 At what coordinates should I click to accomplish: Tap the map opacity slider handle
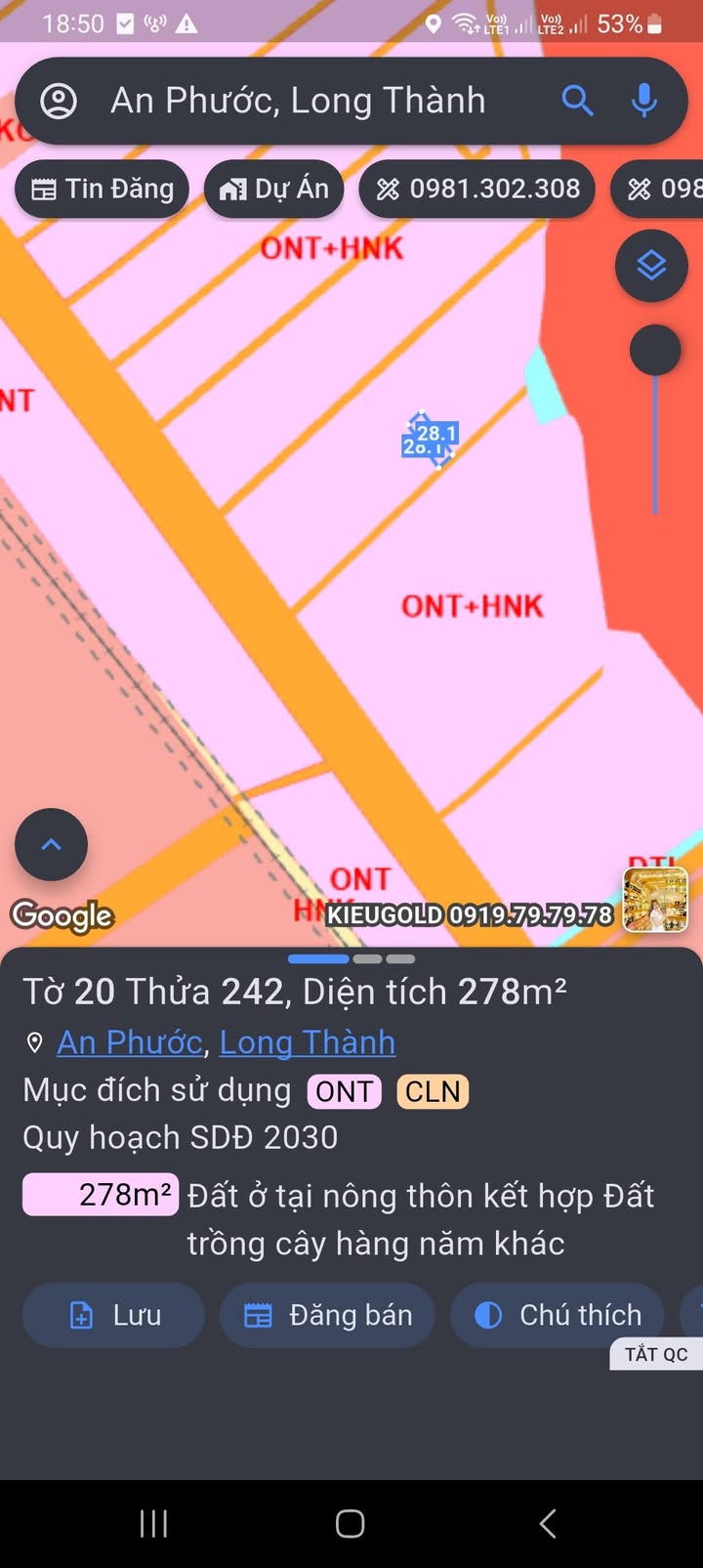click(x=655, y=350)
